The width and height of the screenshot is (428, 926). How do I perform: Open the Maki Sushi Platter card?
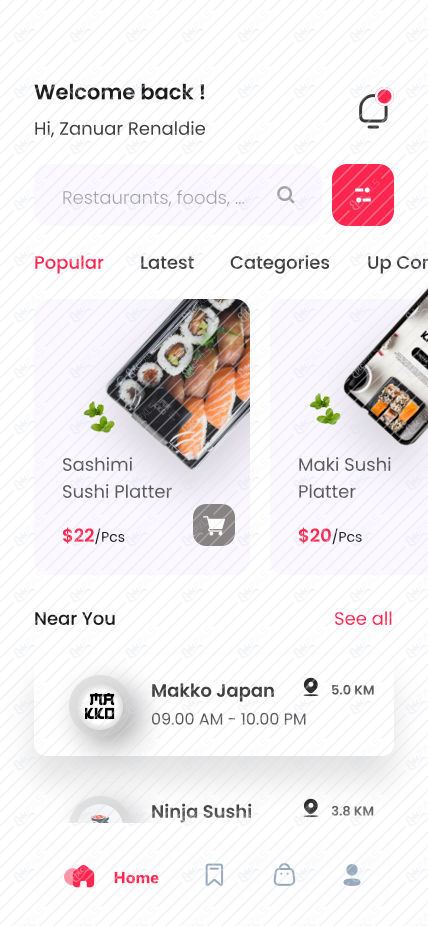[349, 436]
